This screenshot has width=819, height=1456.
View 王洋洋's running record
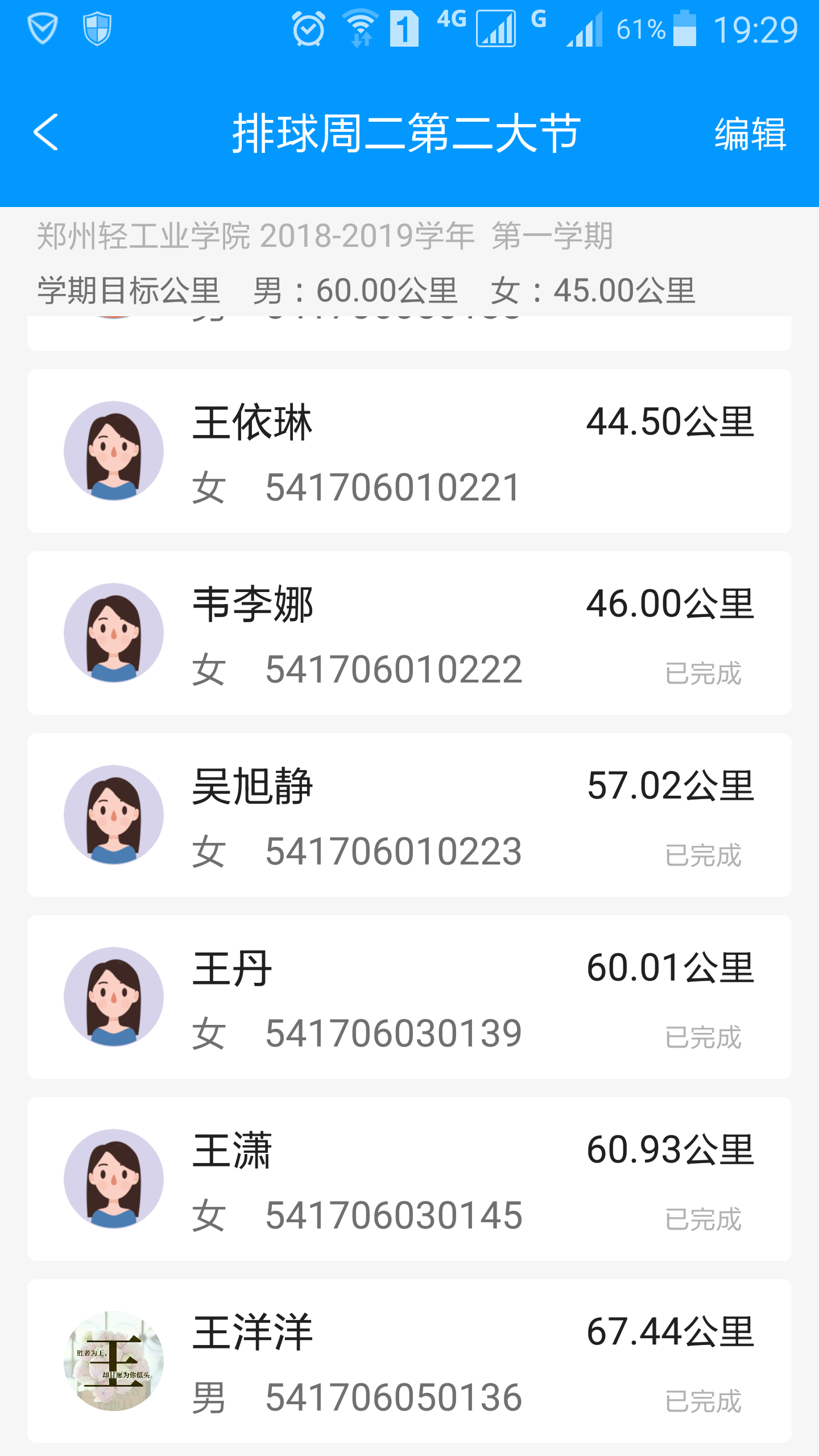point(409,1361)
